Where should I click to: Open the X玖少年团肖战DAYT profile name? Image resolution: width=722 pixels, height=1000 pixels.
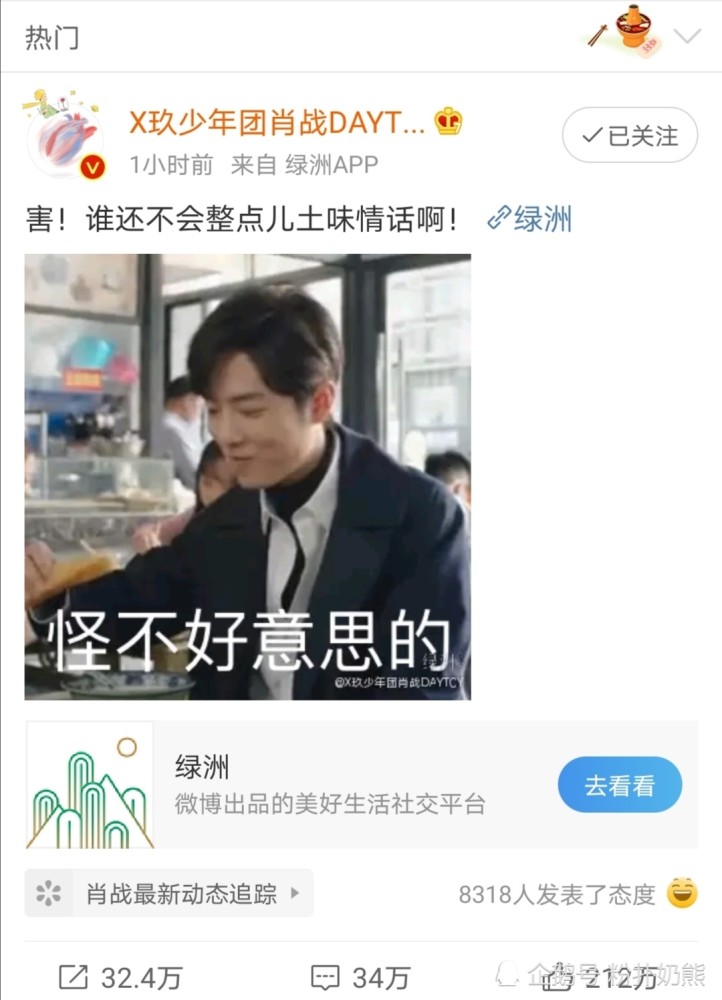pos(277,122)
